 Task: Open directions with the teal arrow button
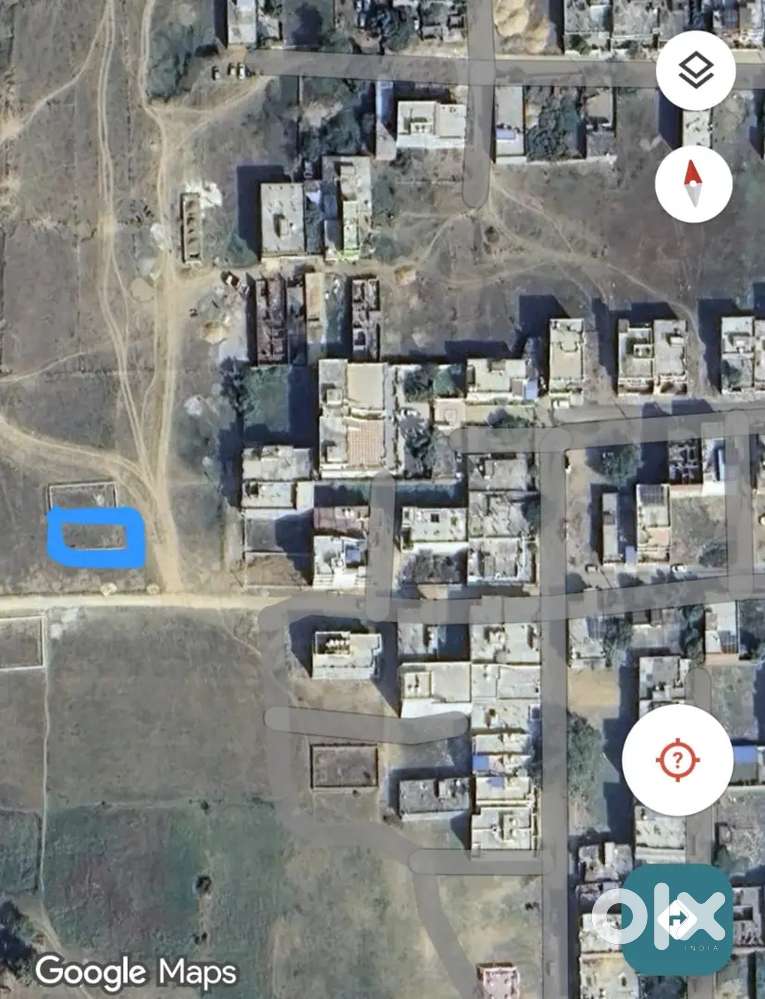pos(678,917)
